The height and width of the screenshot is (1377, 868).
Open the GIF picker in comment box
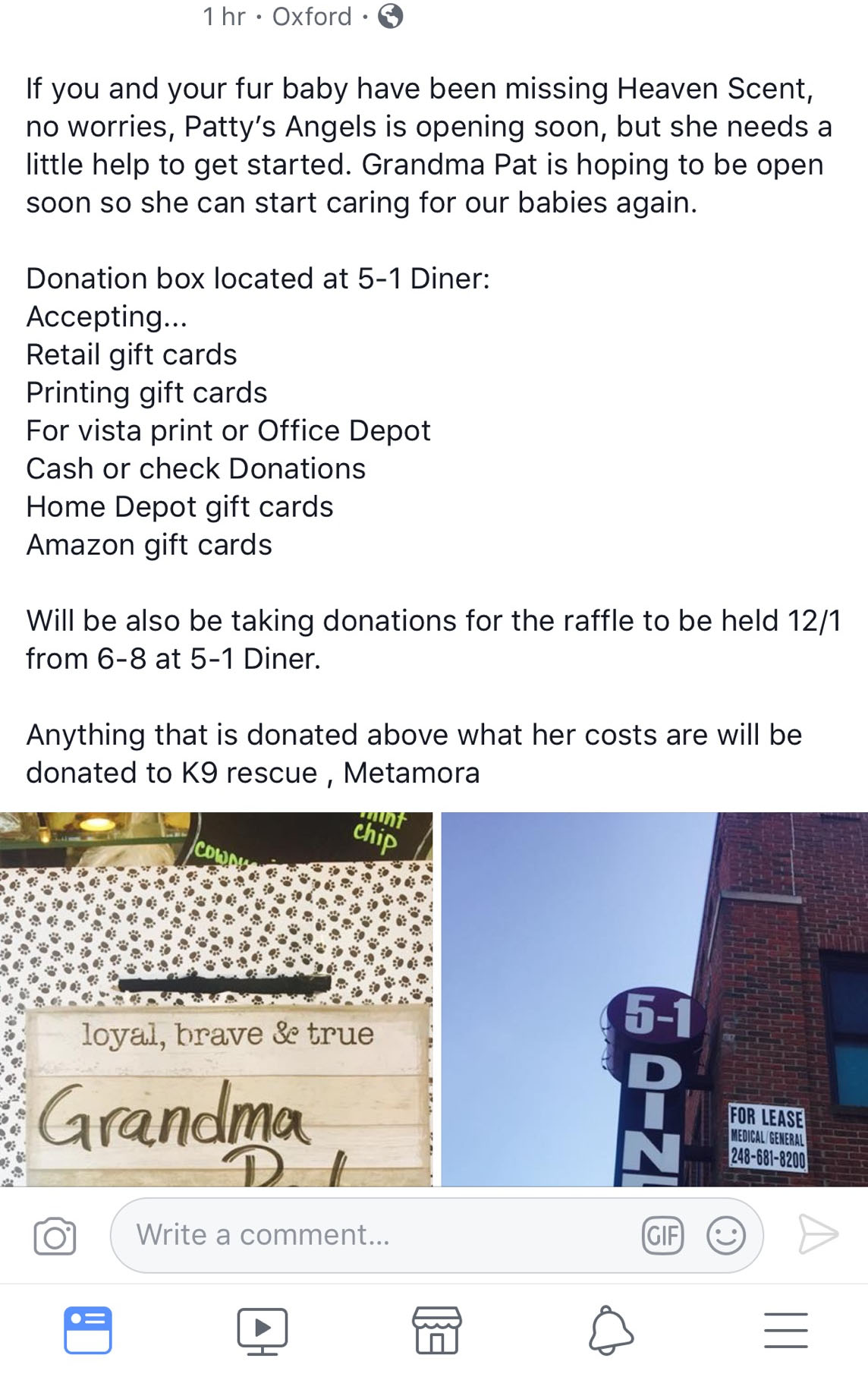[662, 1235]
